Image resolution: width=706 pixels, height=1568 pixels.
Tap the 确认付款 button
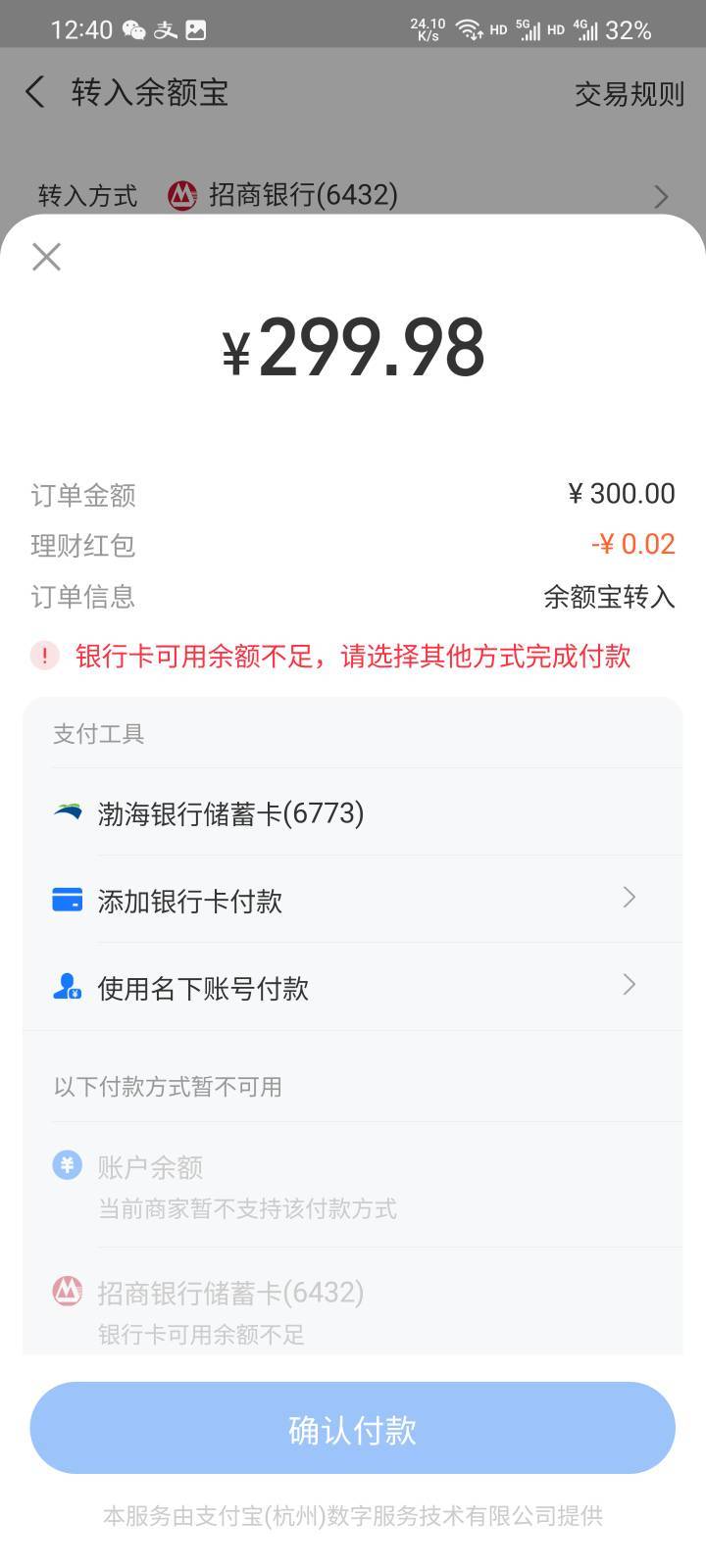[x=353, y=1429]
